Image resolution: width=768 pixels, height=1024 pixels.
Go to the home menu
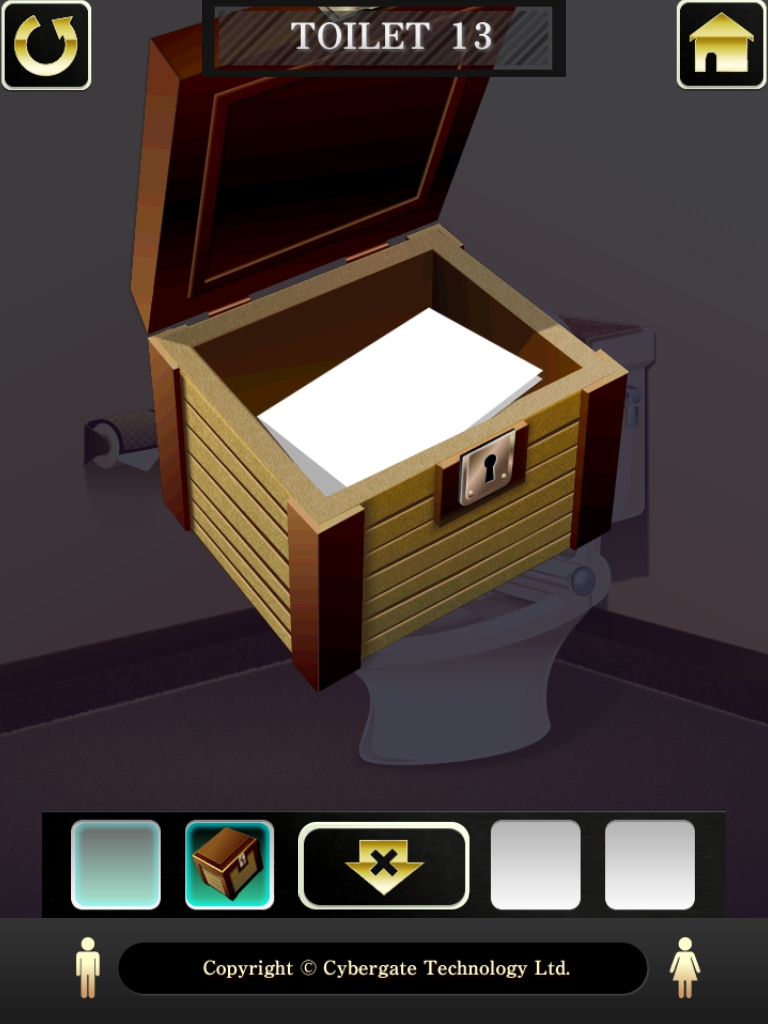[721, 45]
